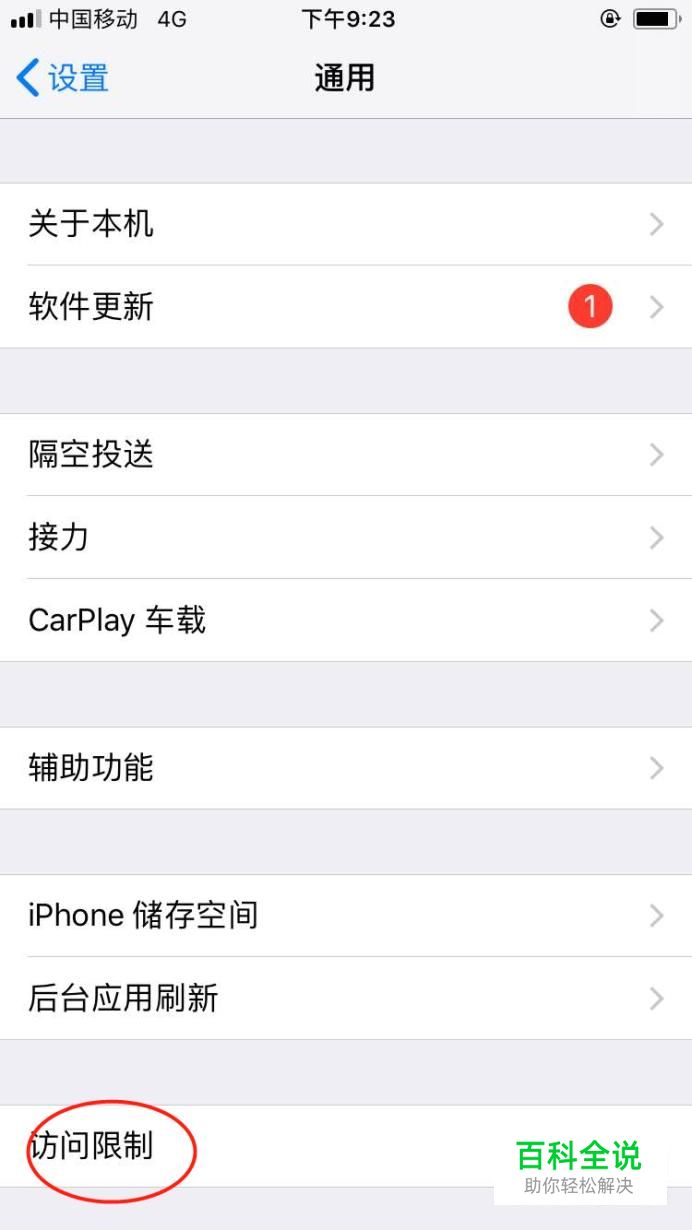Open 关于本机

[346, 224]
